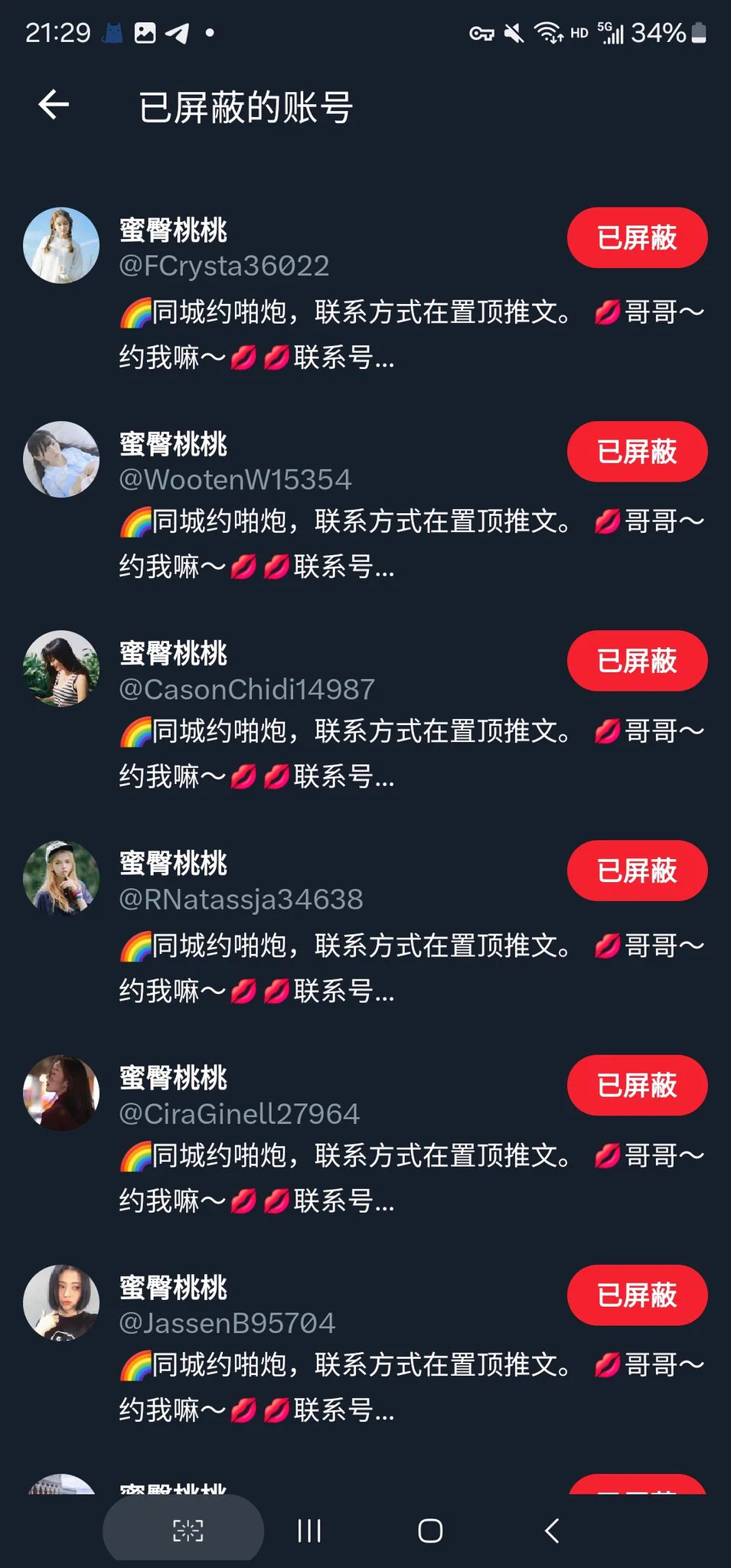Image resolution: width=731 pixels, height=1568 pixels.
Task: Go to the home screen
Action: point(429,1530)
